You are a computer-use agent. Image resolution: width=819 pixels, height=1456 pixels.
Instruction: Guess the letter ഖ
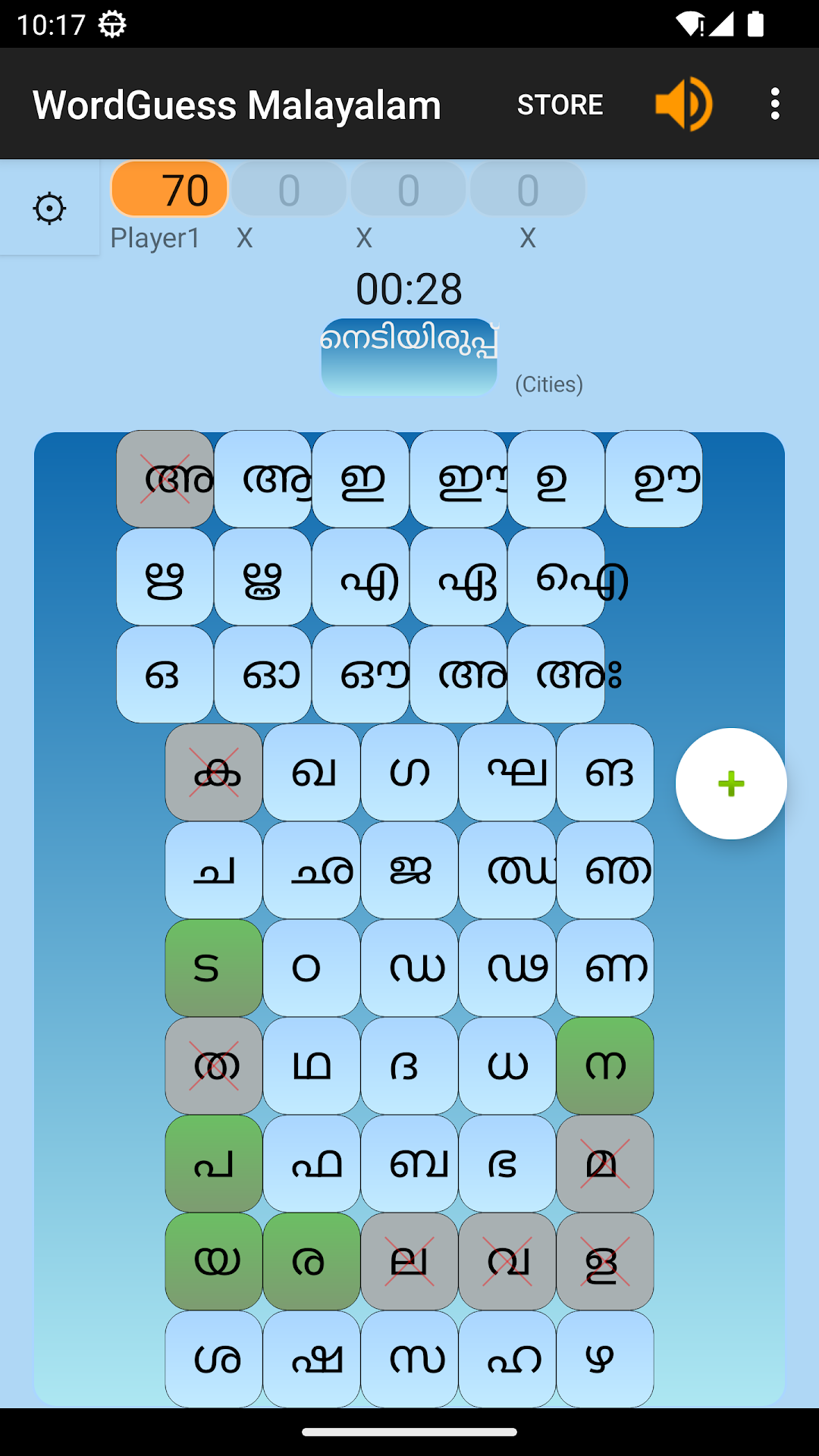coord(312,773)
